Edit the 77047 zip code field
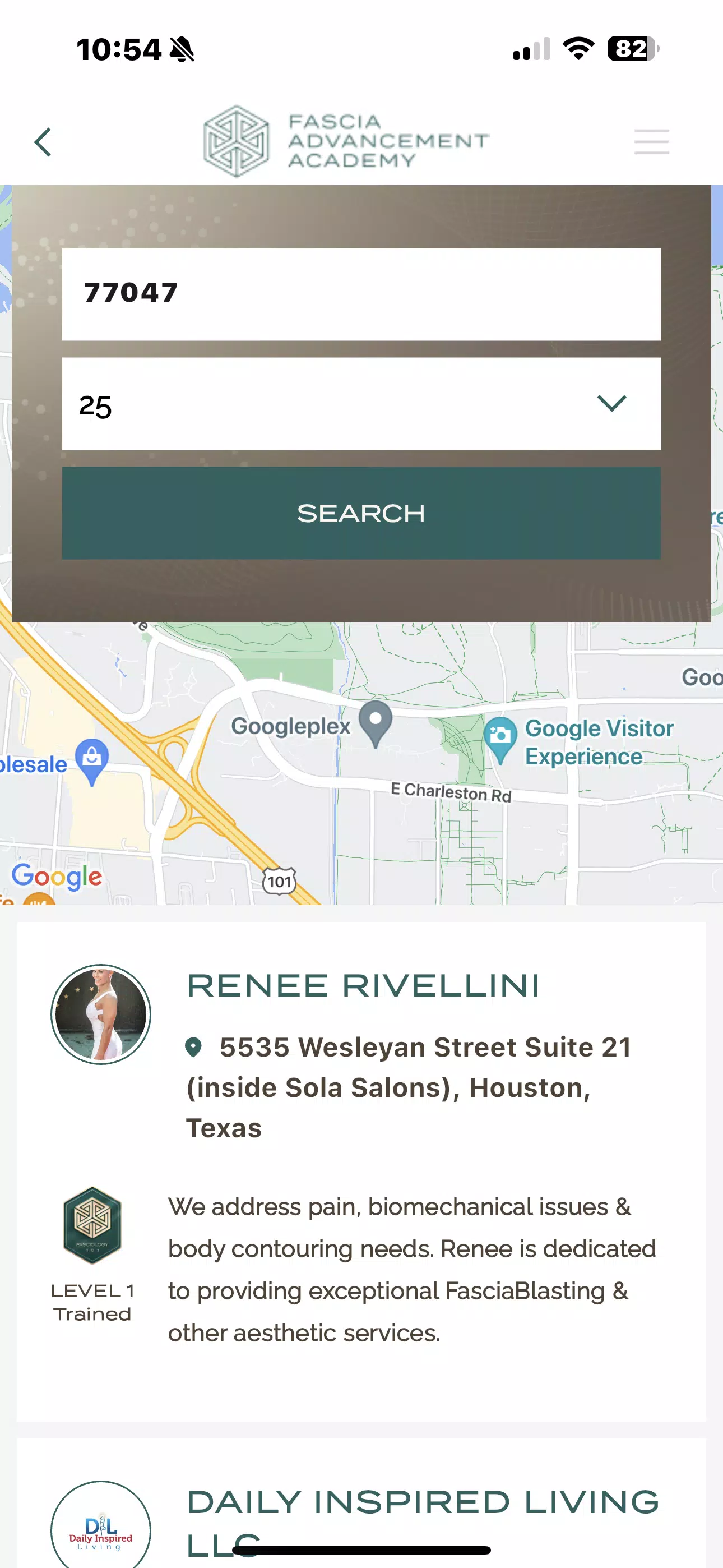Viewport: 723px width, 1568px height. coord(361,293)
